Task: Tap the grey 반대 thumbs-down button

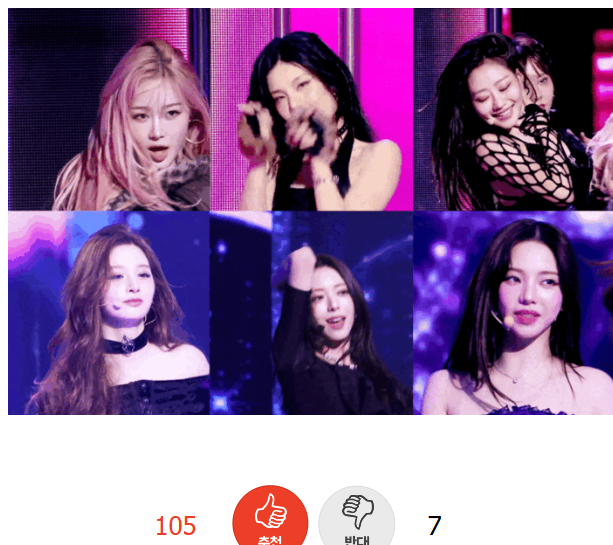Action: (x=356, y=518)
